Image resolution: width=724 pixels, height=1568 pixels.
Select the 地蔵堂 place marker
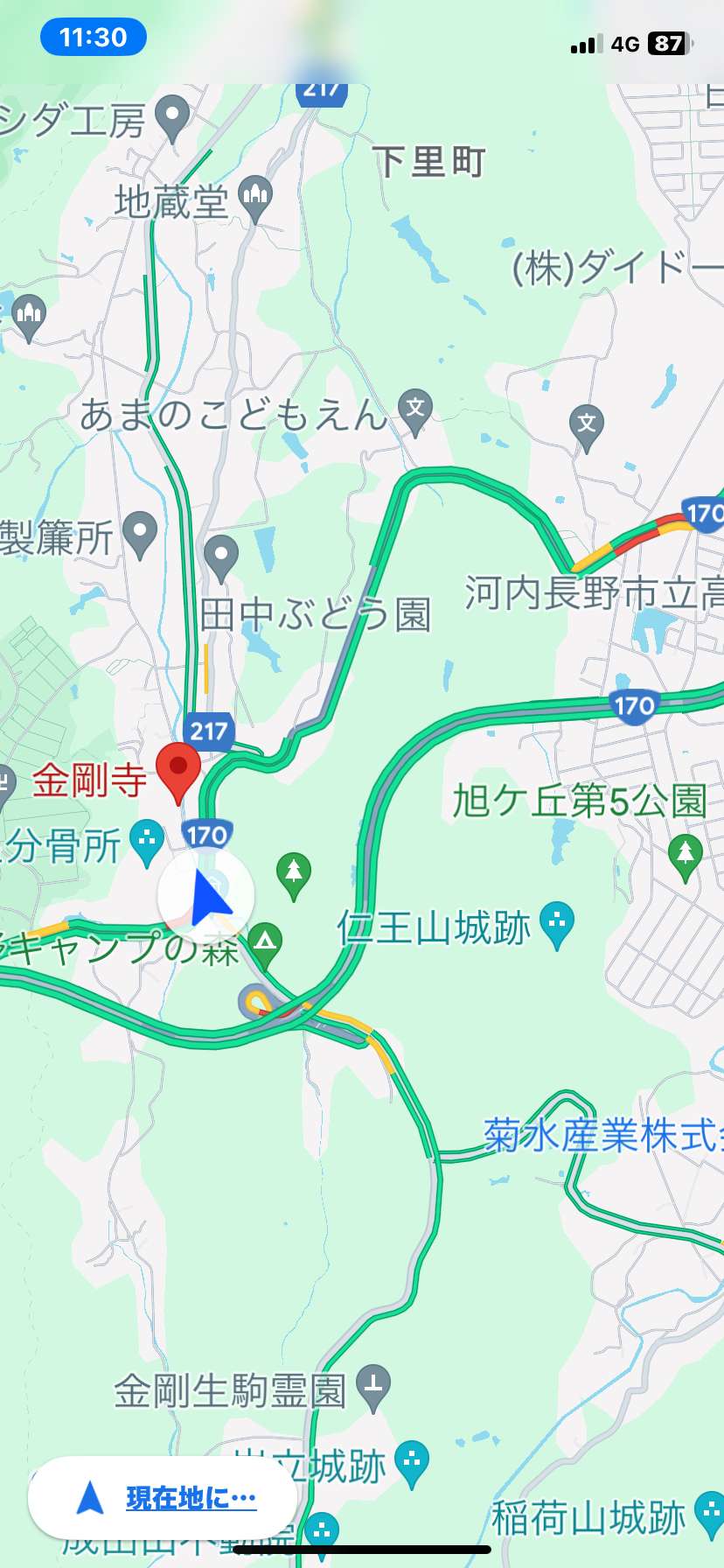(x=254, y=198)
